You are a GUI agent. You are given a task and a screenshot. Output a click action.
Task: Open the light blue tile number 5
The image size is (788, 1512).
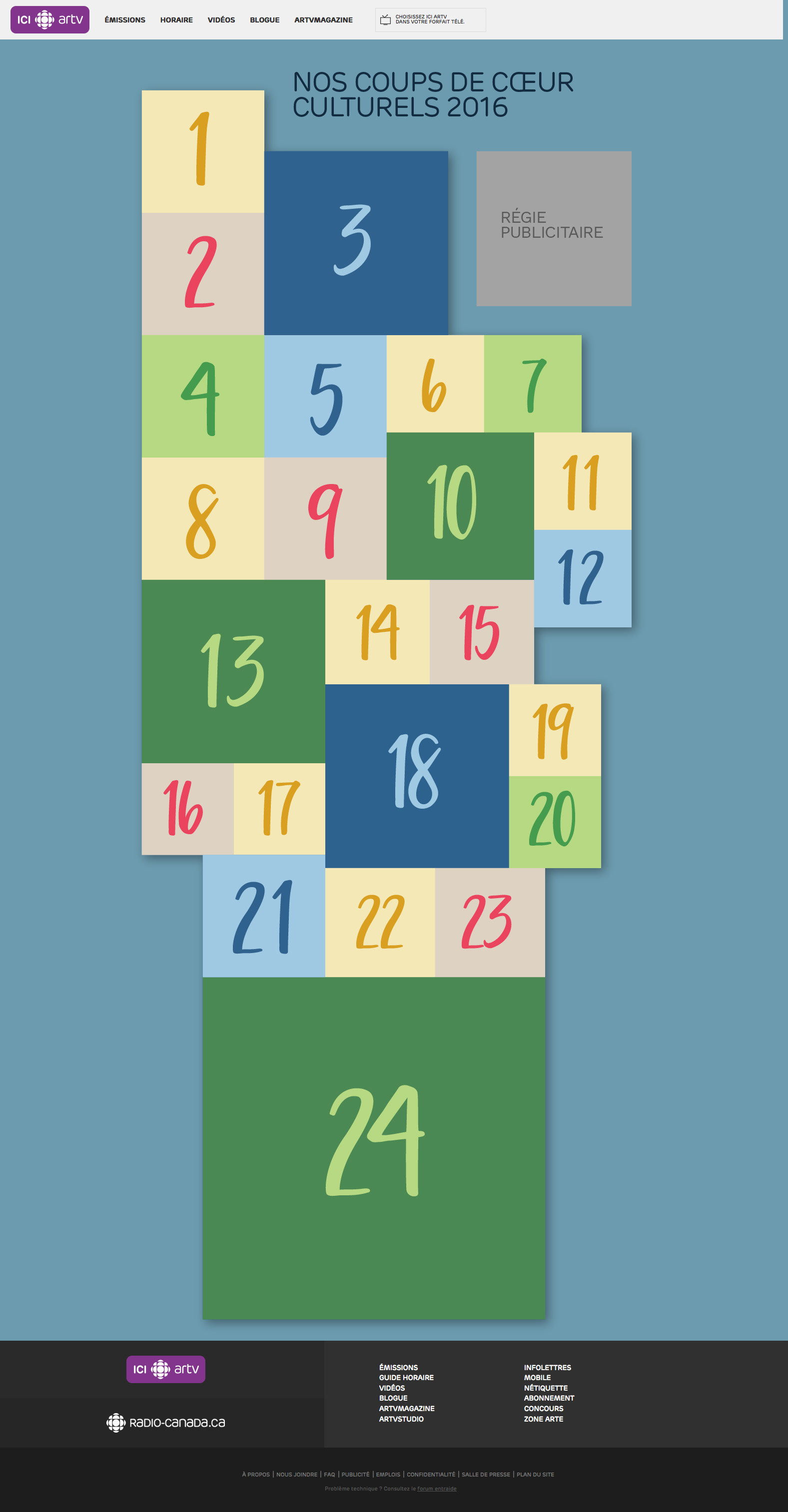coord(325,396)
